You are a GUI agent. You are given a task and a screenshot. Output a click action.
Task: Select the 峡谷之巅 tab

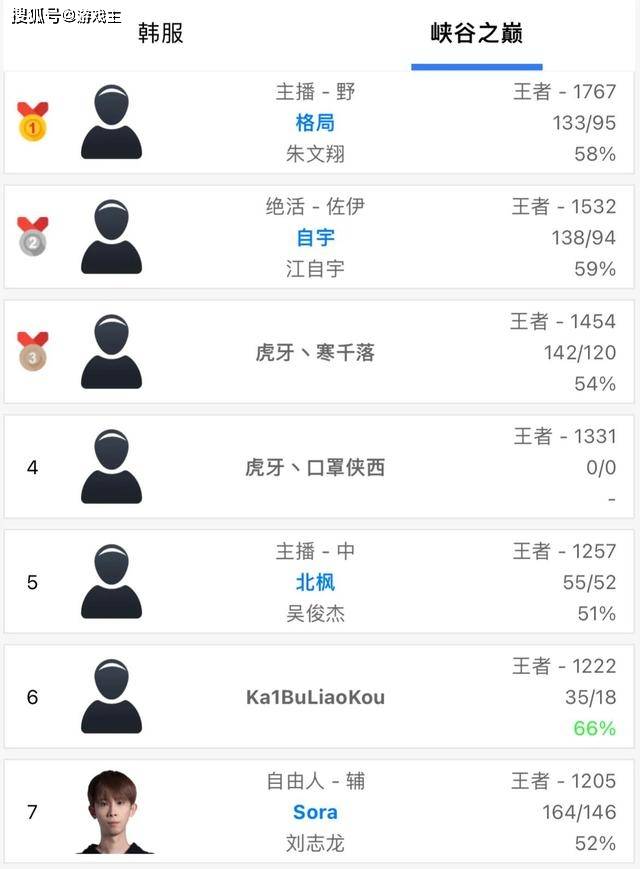click(x=477, y=33)
